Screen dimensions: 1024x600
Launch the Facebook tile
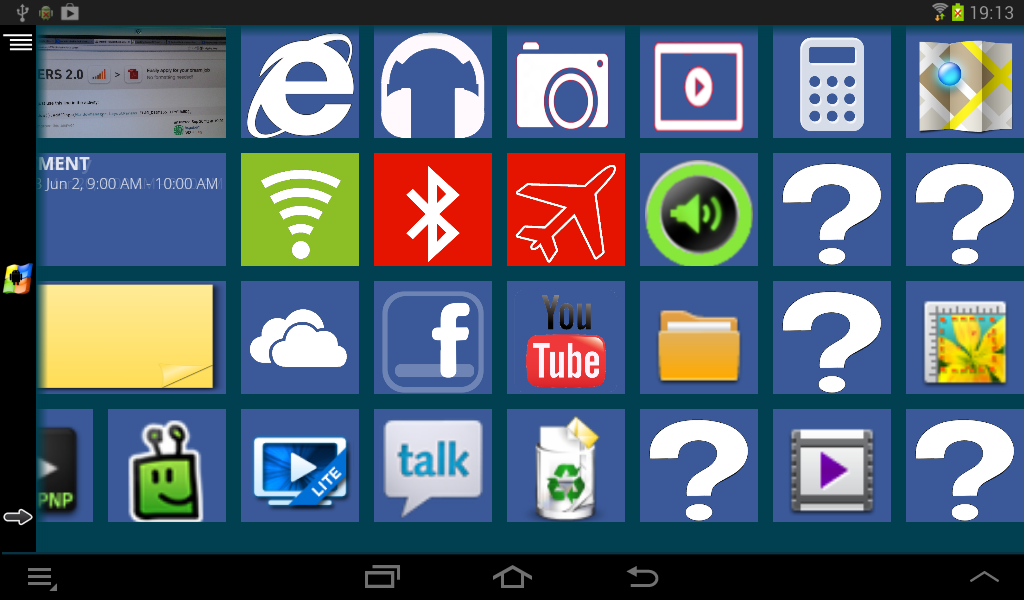pos(433,338)
